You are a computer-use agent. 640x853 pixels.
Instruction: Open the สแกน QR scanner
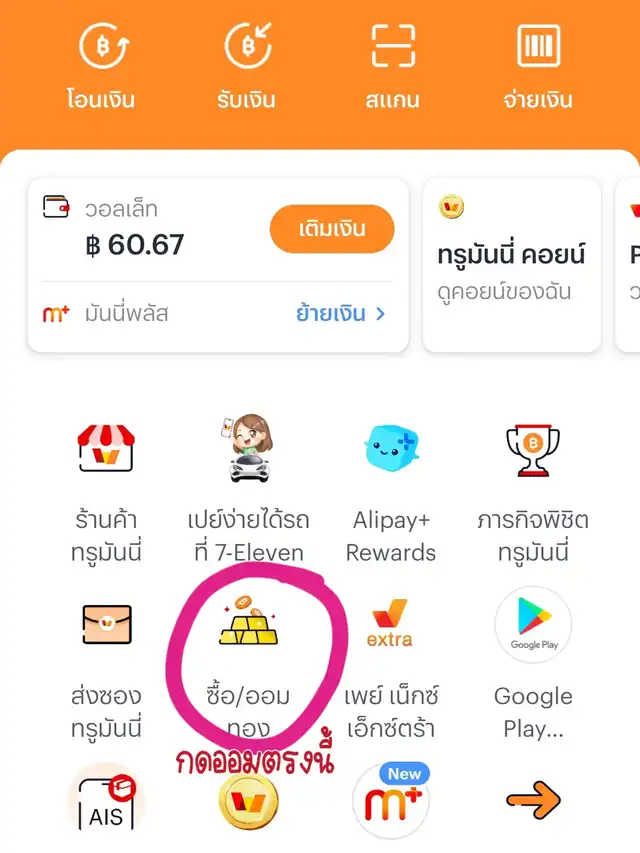392,65
